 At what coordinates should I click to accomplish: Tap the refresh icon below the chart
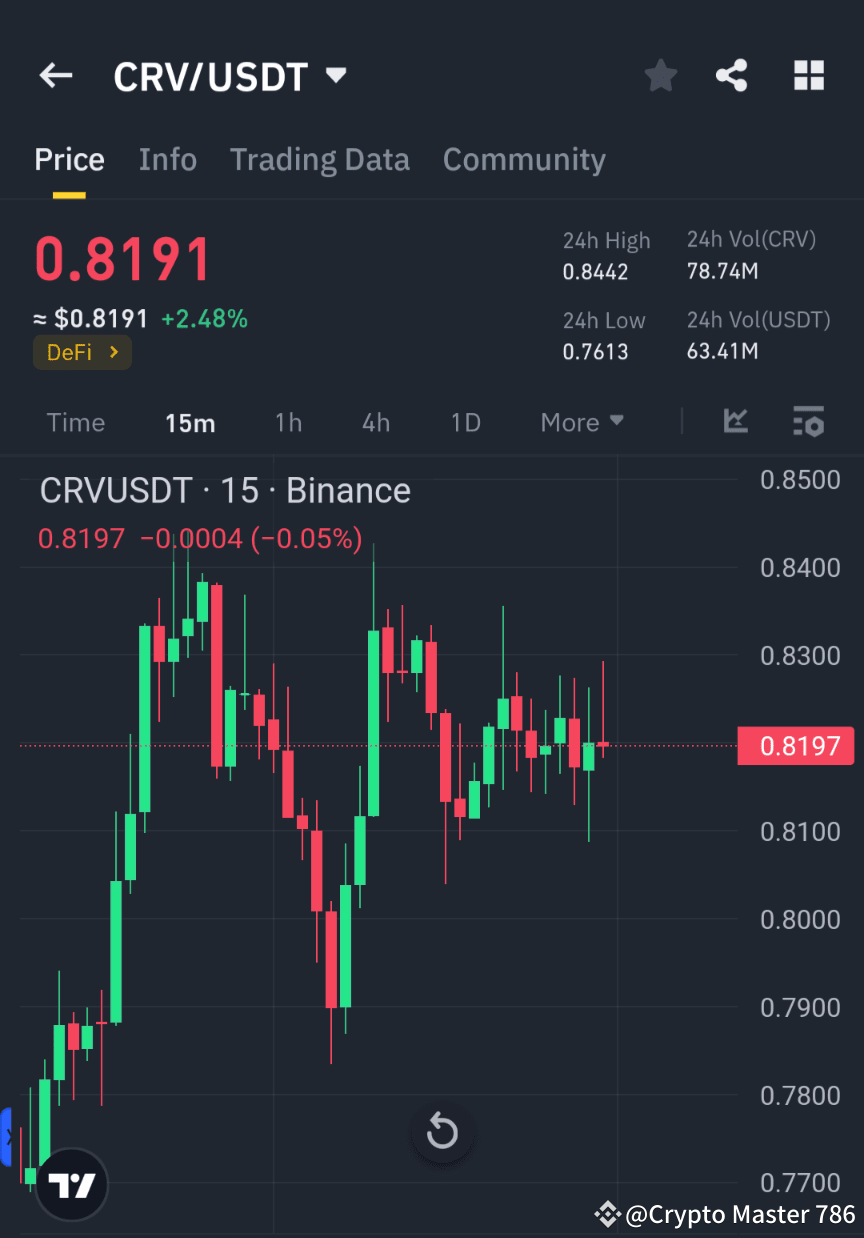click(x=442, y=1132)
